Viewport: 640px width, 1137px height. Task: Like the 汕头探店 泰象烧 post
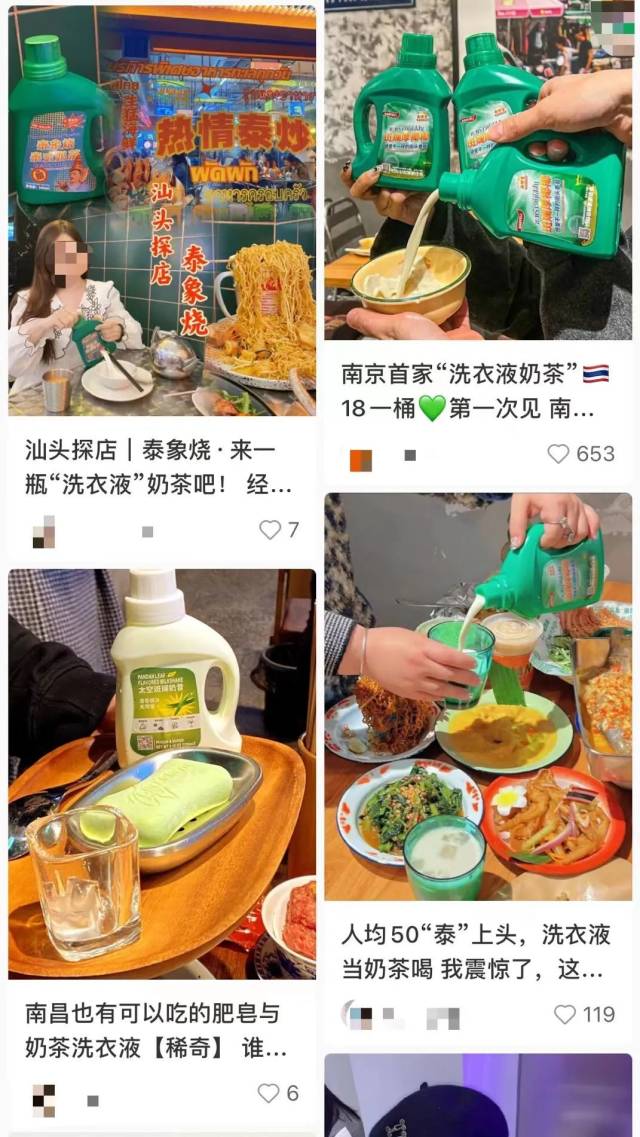270,530
